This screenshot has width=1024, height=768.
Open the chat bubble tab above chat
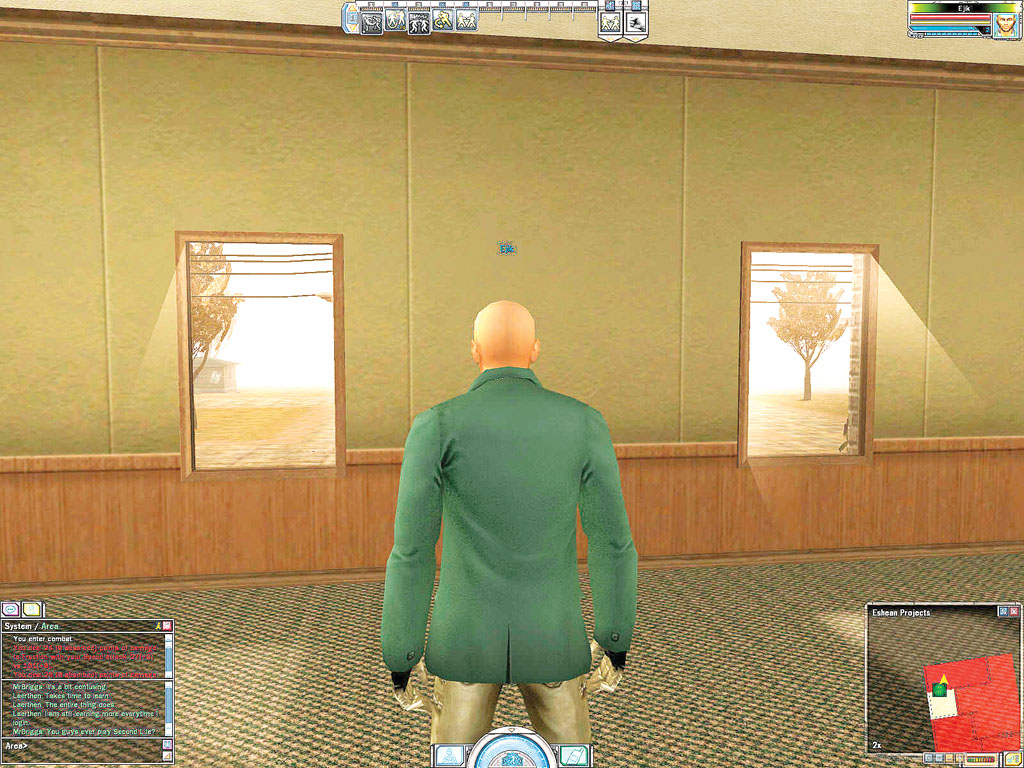[x=11, y=609]
